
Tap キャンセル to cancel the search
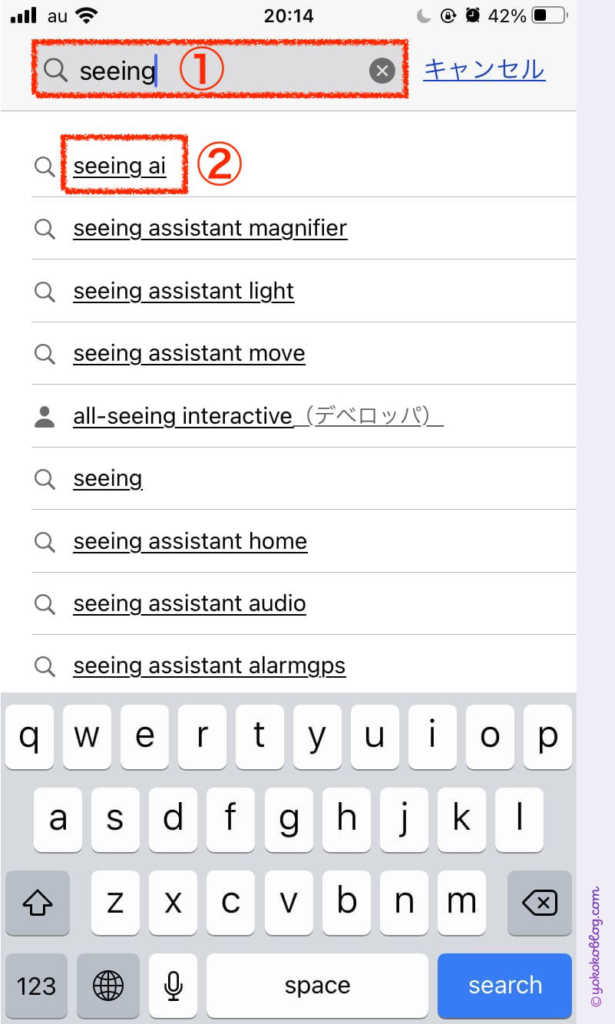tap(484, 69)
